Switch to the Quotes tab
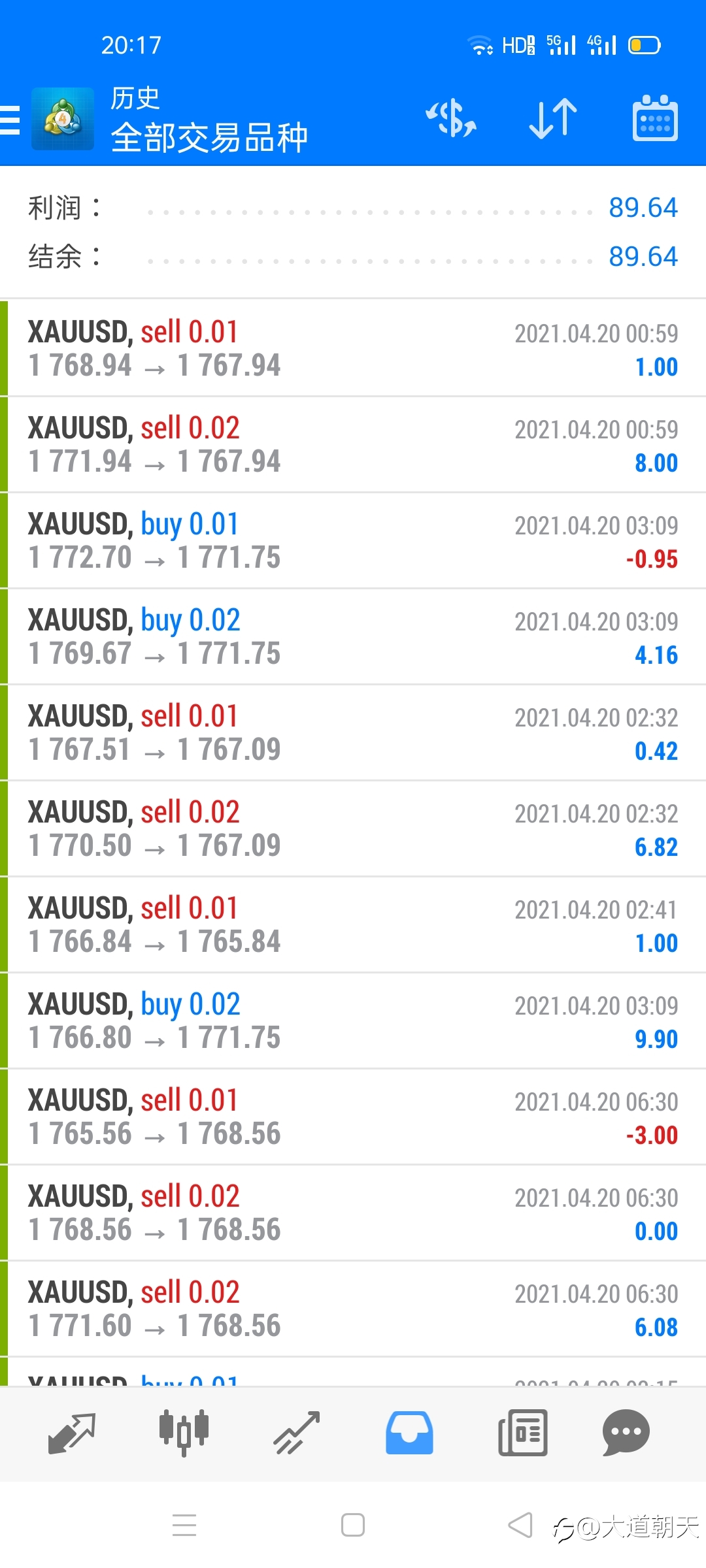This screenshot has width=706, height=1568. pos(72,1433)
